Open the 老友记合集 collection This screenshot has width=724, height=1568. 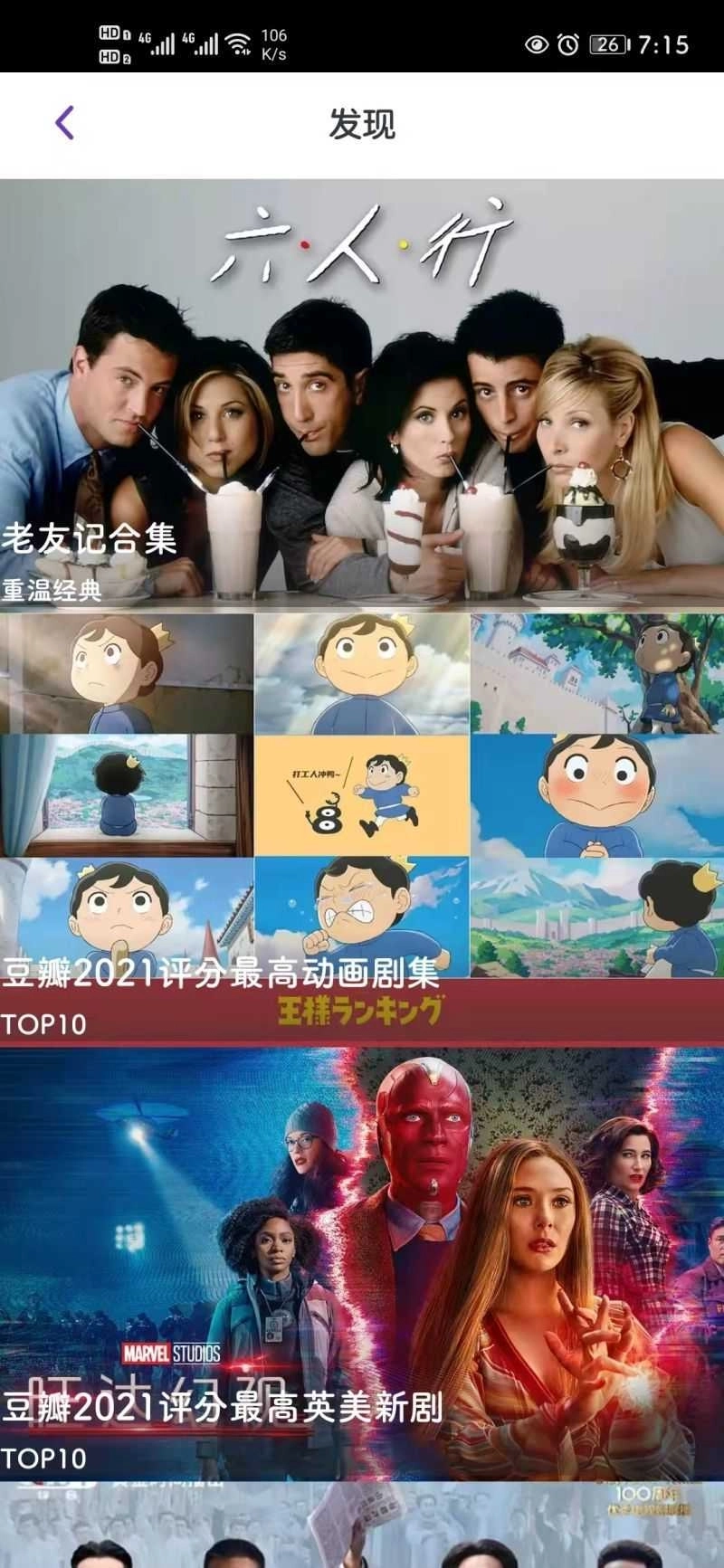(x=90, y=539)
